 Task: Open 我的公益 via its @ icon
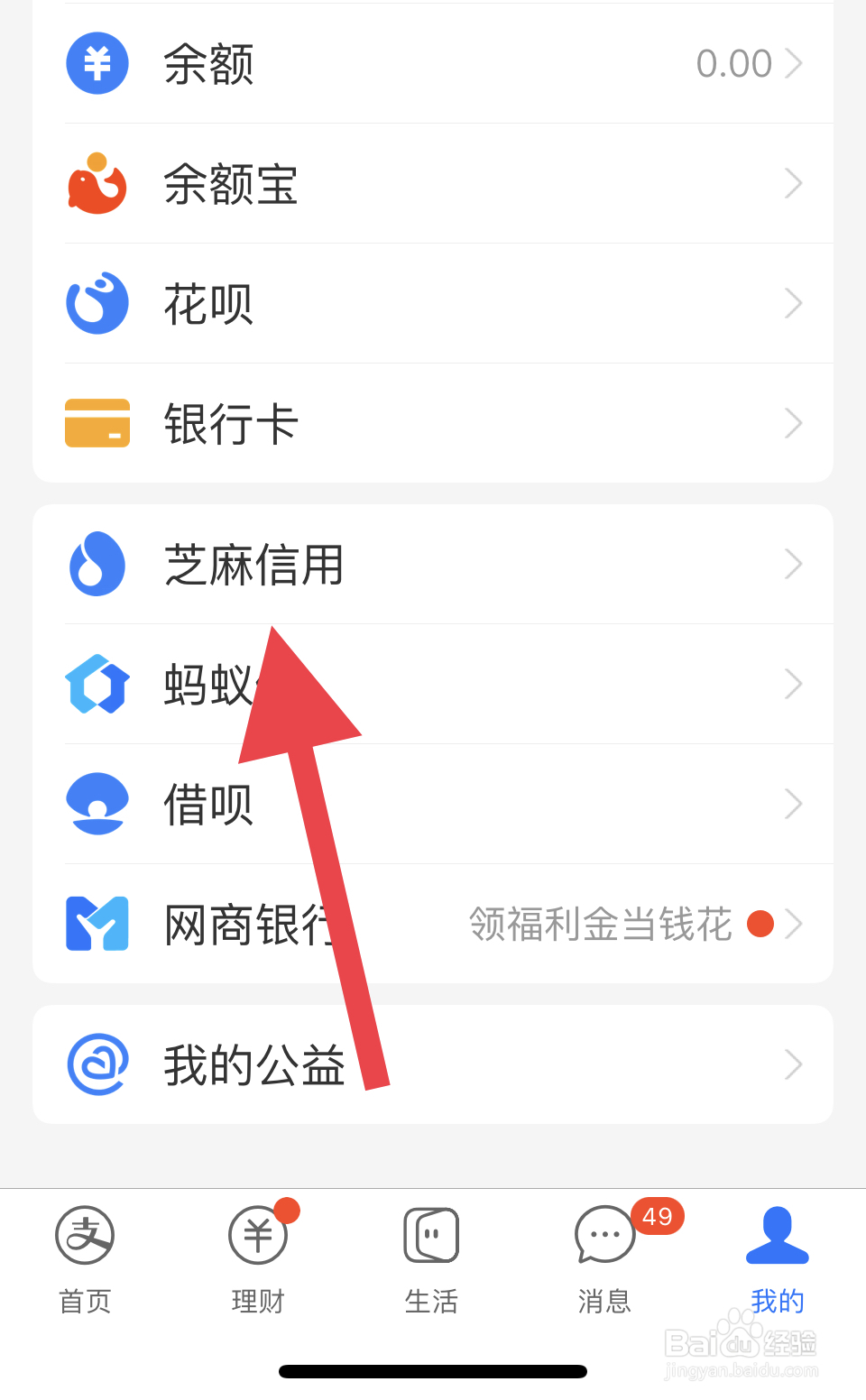97,1064
